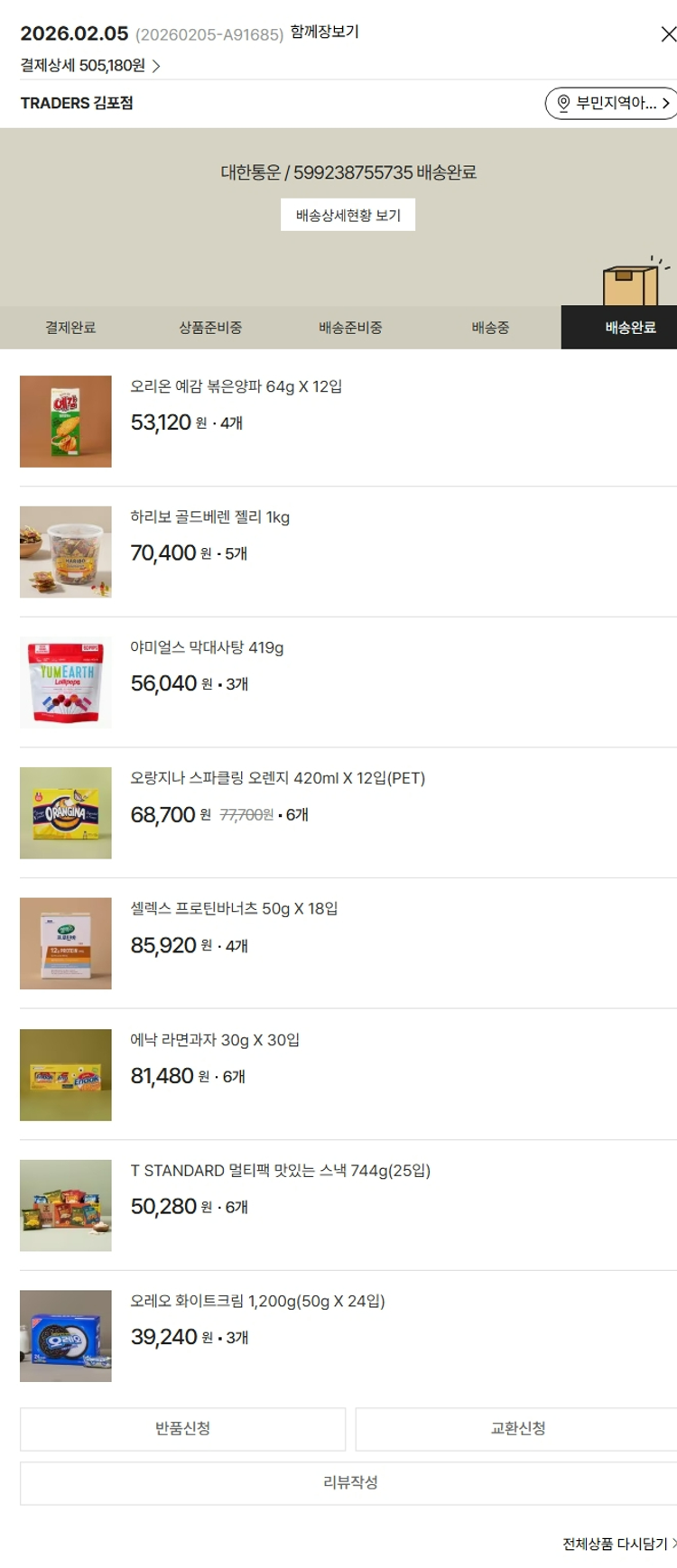Write a review via 리뷰작성

click(x=349, y=1482)
